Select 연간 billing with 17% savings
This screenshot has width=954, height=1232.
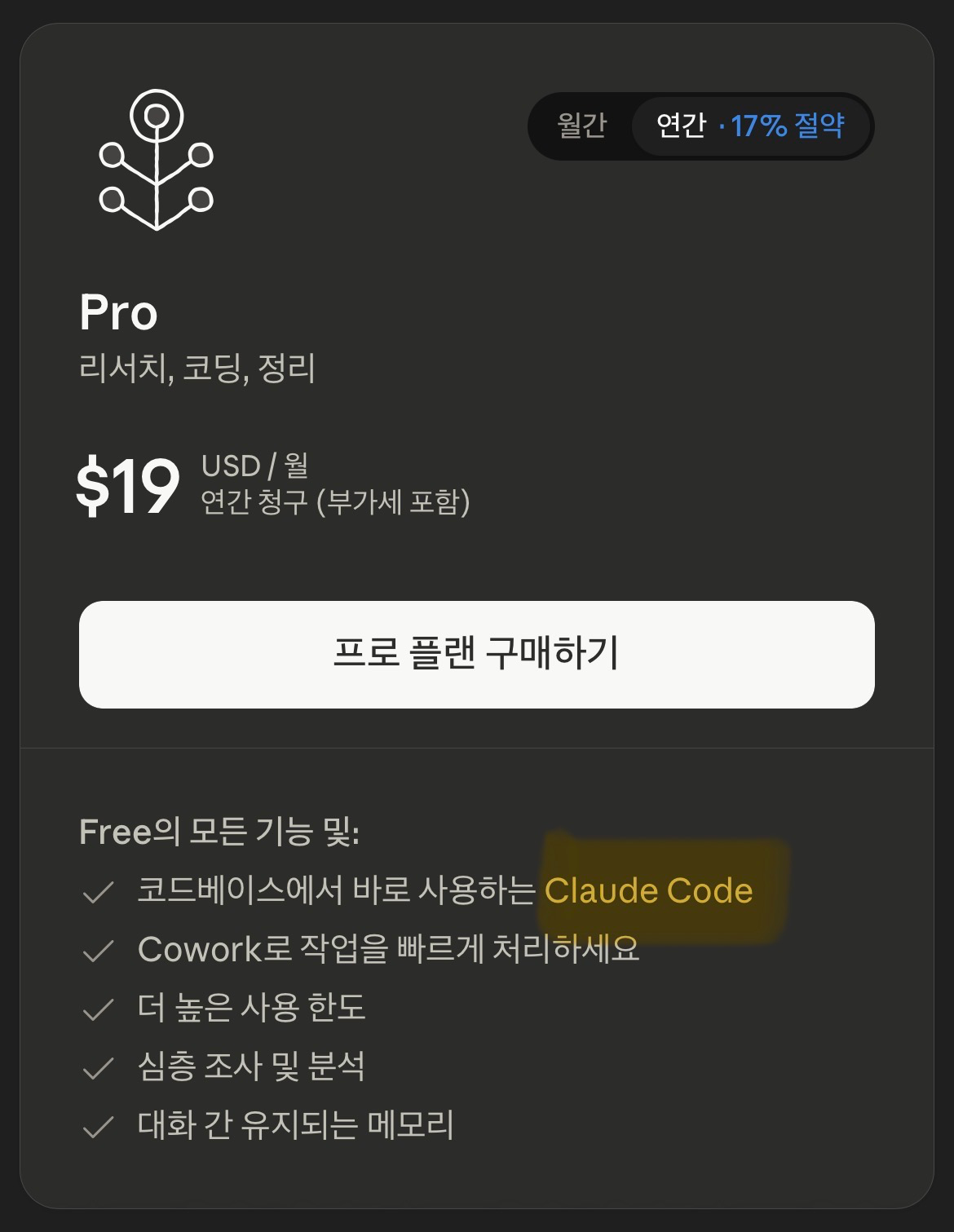tap(750, 126)
